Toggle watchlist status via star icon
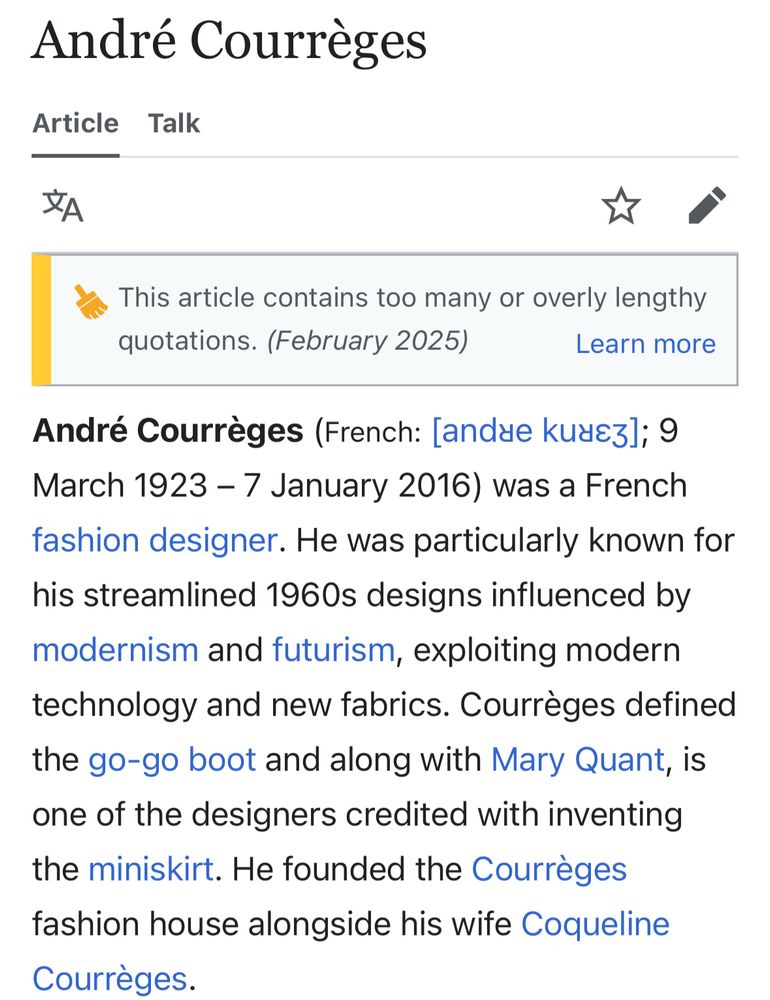Image resolution: width=770 pixels, height=1000 pixels. click(622, 205)
